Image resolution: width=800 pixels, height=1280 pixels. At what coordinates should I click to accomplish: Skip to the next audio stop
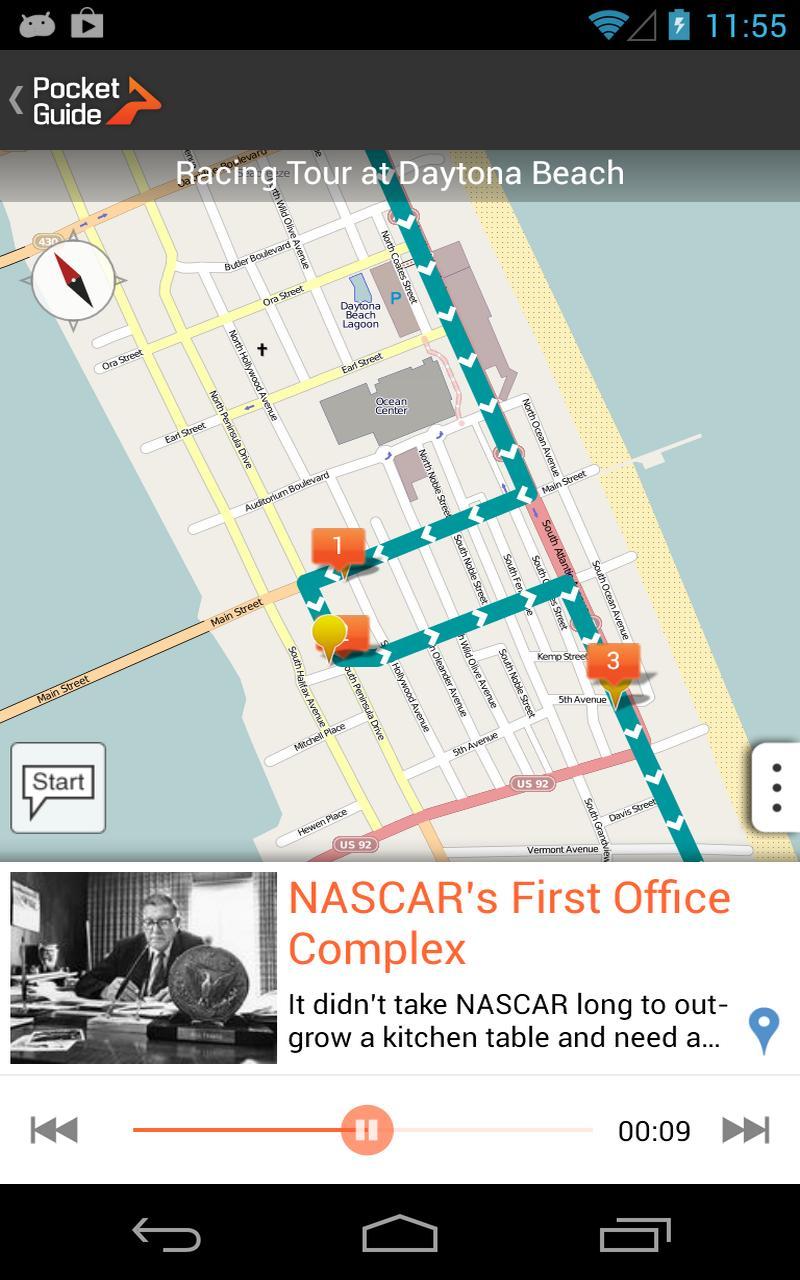[745, 1130]
